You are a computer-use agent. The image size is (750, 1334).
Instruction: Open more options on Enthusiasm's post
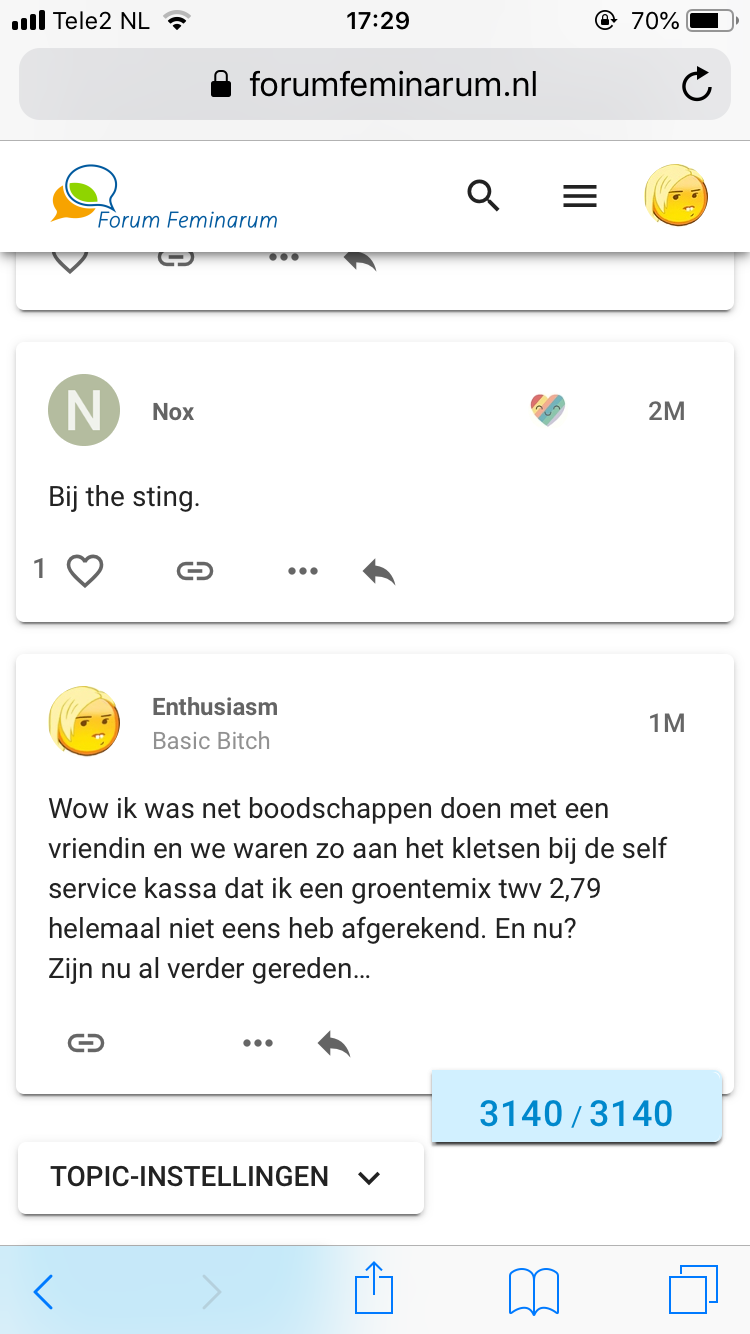257,1043
